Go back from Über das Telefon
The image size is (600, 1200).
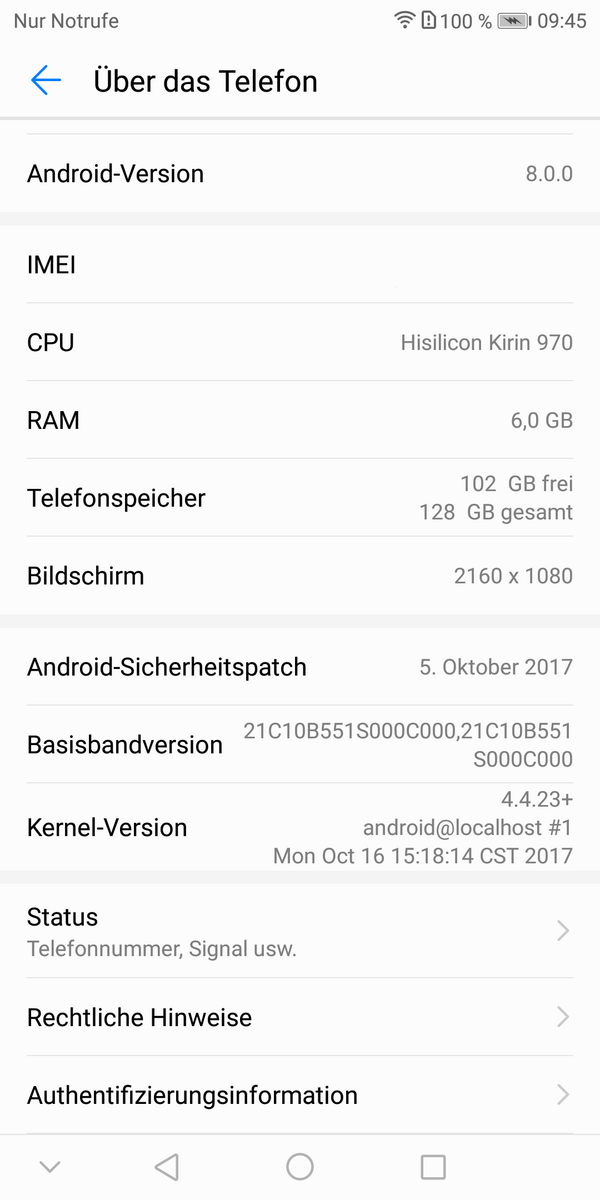46,81
